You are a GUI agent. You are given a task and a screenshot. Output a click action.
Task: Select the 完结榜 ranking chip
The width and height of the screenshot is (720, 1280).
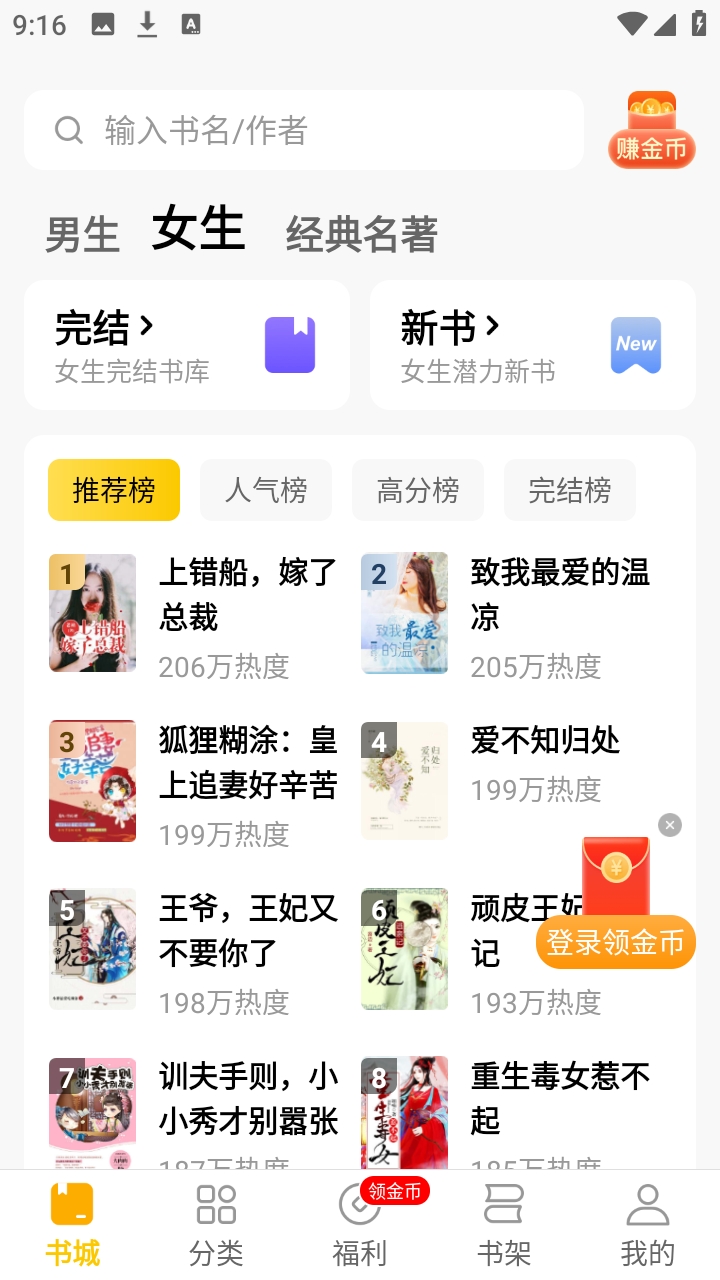570,490
